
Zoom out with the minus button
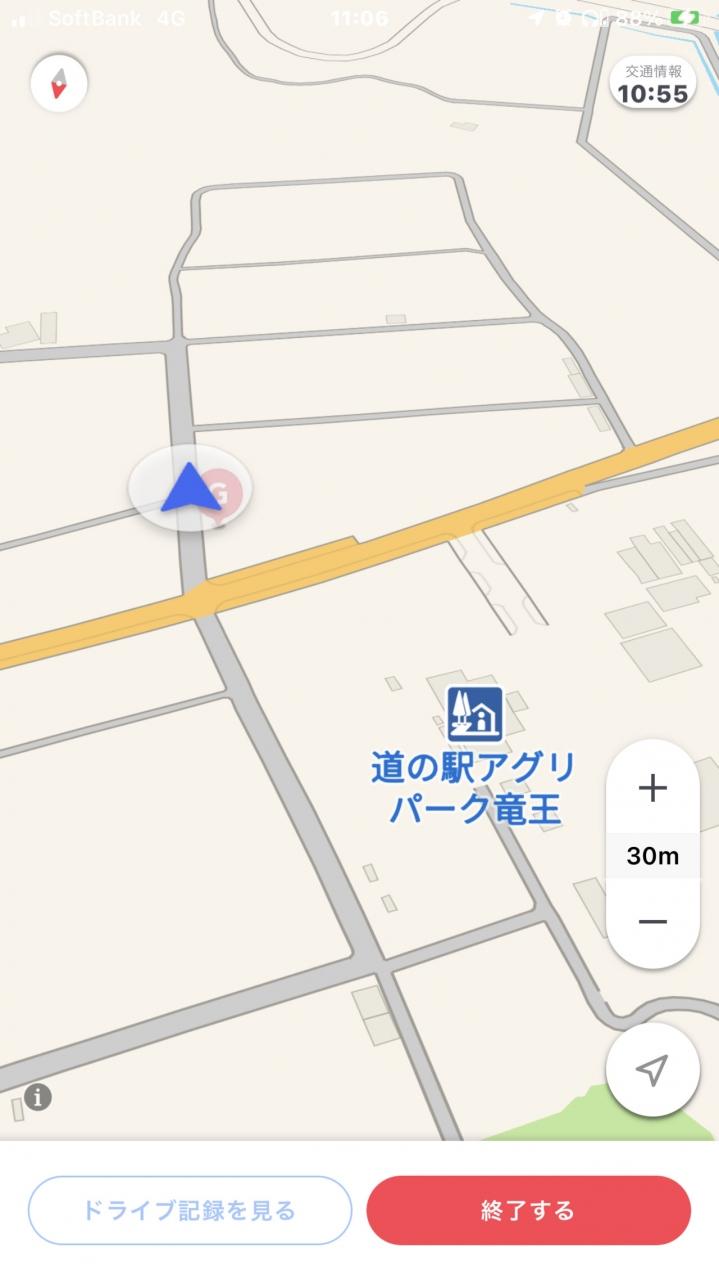(x=652, y=921)
